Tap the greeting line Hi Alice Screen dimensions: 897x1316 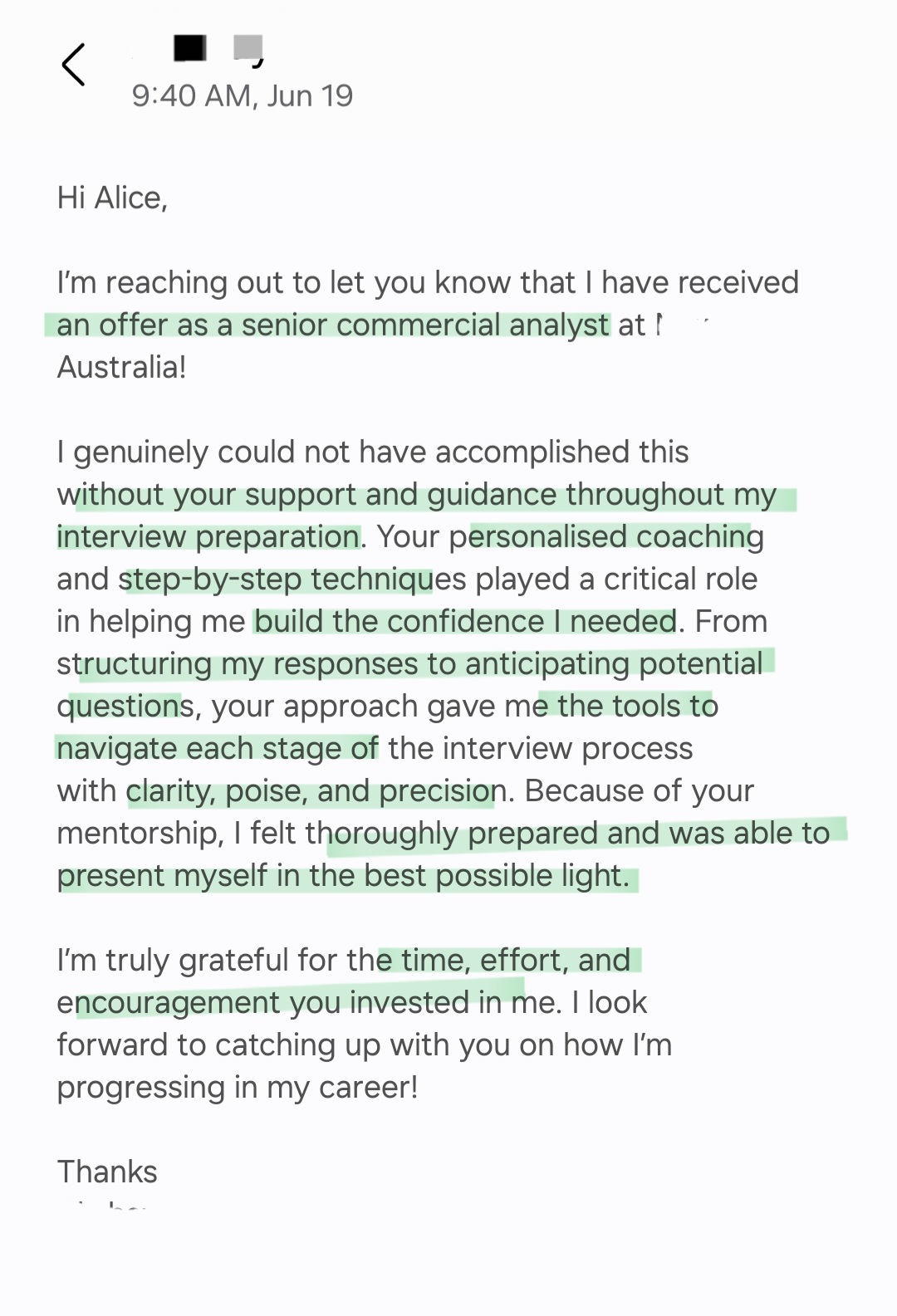click(113, 198)
